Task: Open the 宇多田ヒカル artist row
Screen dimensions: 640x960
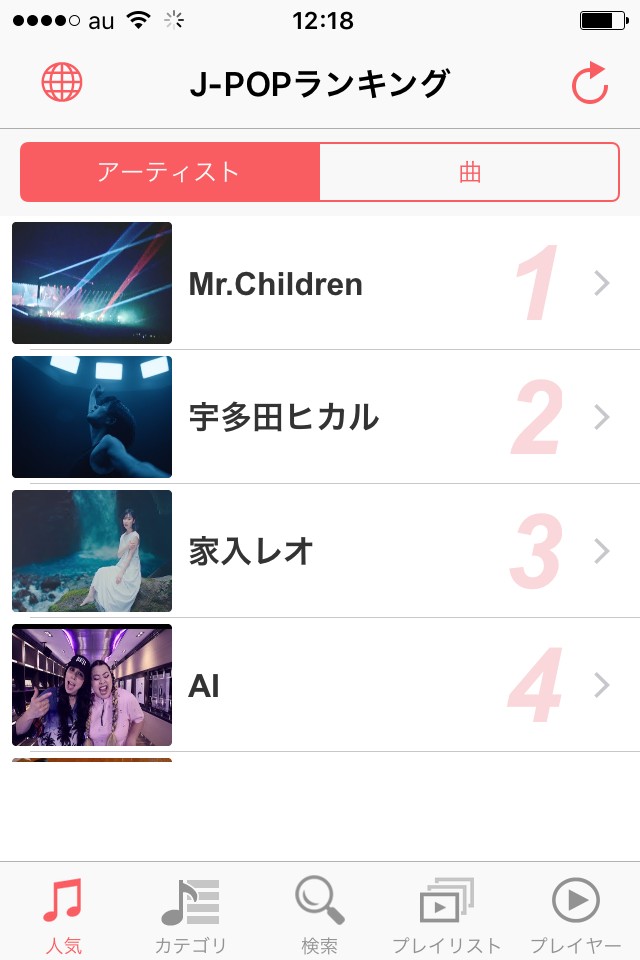Action: 320,417
